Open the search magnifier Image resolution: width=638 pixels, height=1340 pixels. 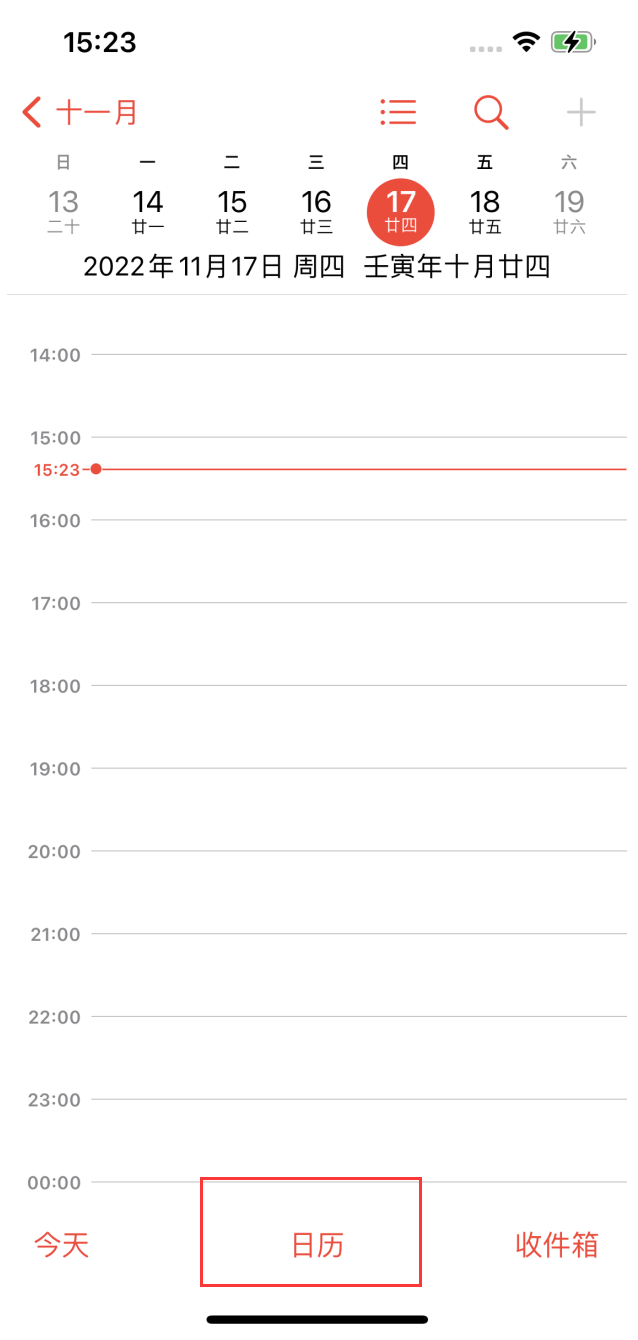coord(490,112)
